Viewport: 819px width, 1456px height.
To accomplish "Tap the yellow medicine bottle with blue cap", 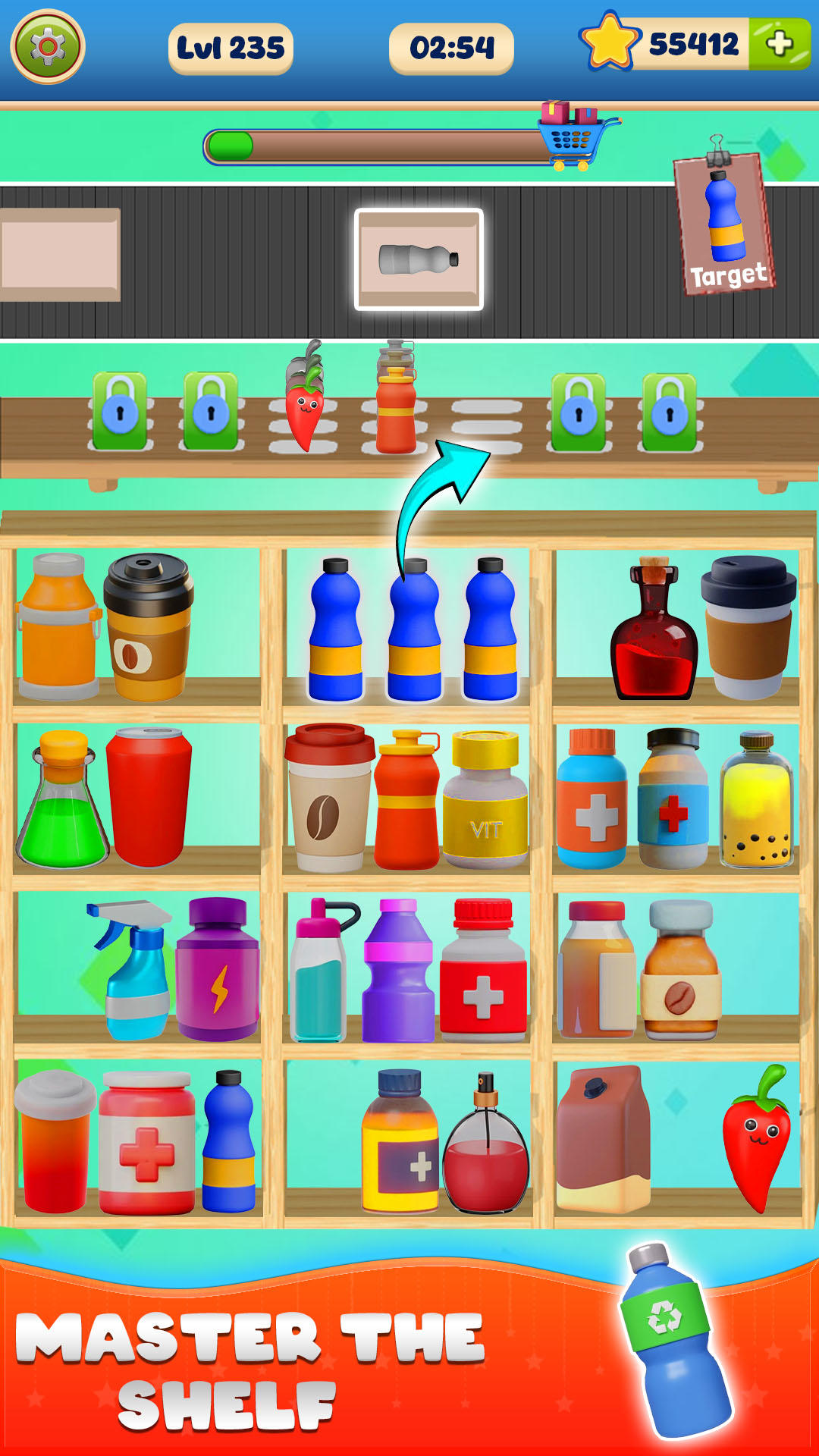I will click(x=400, y=1145).
